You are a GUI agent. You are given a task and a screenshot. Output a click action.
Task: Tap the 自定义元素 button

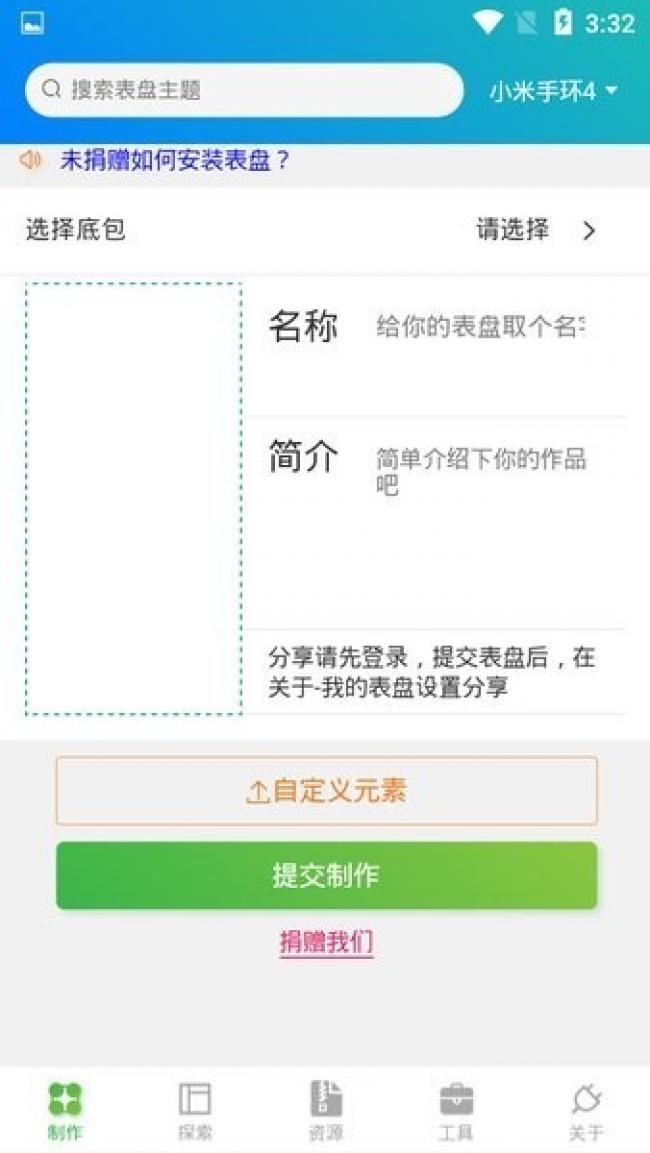click(326, 791)
